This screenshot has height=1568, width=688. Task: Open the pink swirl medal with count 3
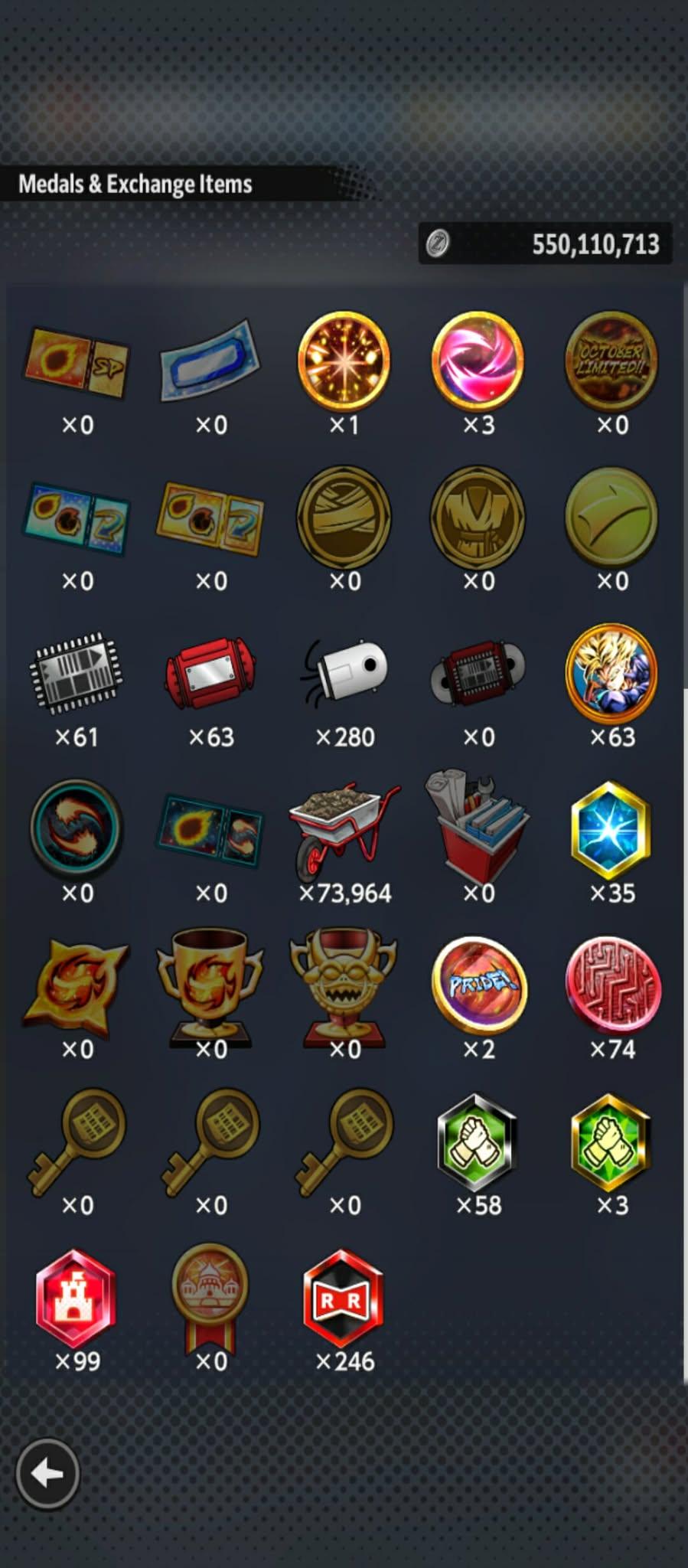point(478,361)
